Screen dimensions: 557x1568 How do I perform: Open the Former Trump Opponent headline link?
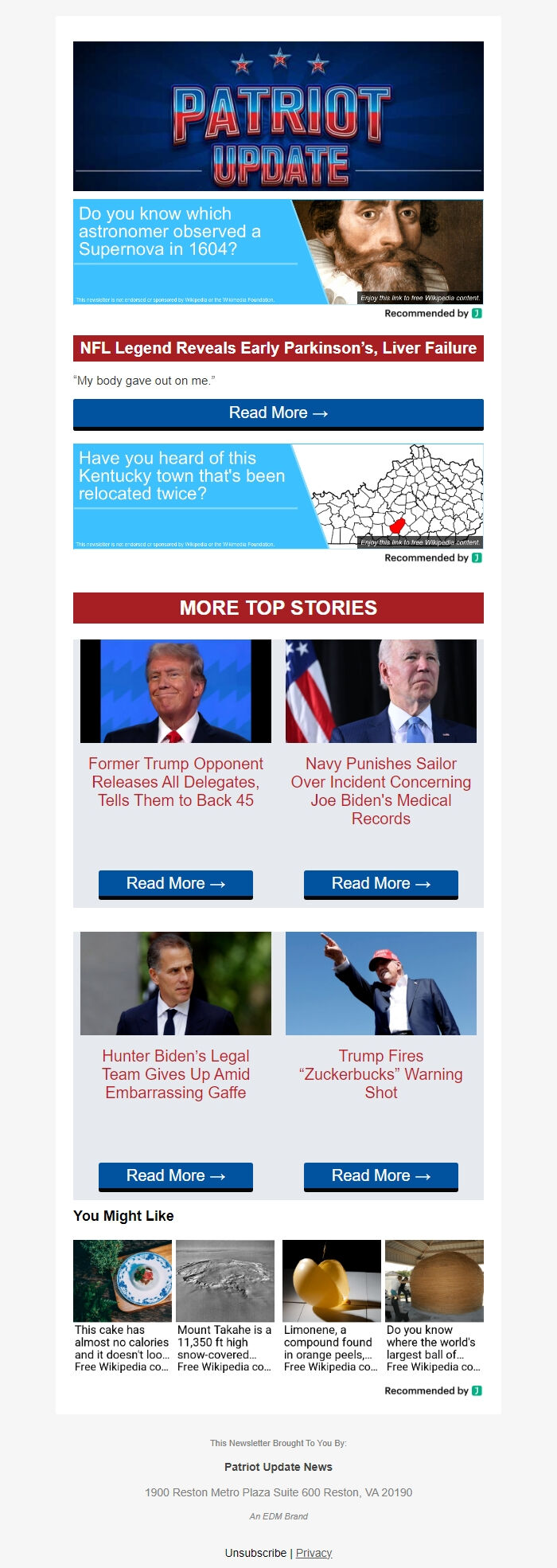(175, 782)
